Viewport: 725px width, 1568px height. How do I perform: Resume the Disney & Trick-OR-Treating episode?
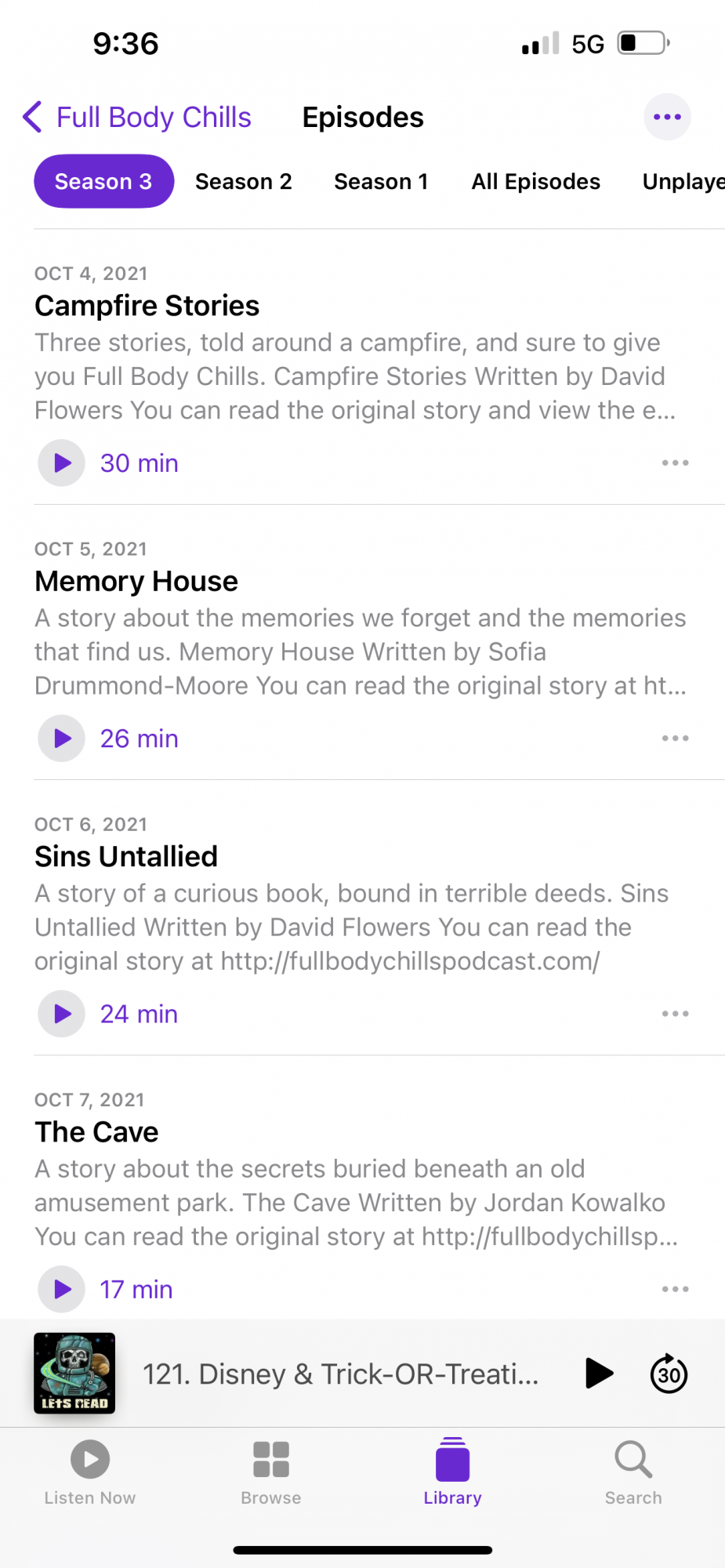pyautogui.click(x=600, y=1374)
